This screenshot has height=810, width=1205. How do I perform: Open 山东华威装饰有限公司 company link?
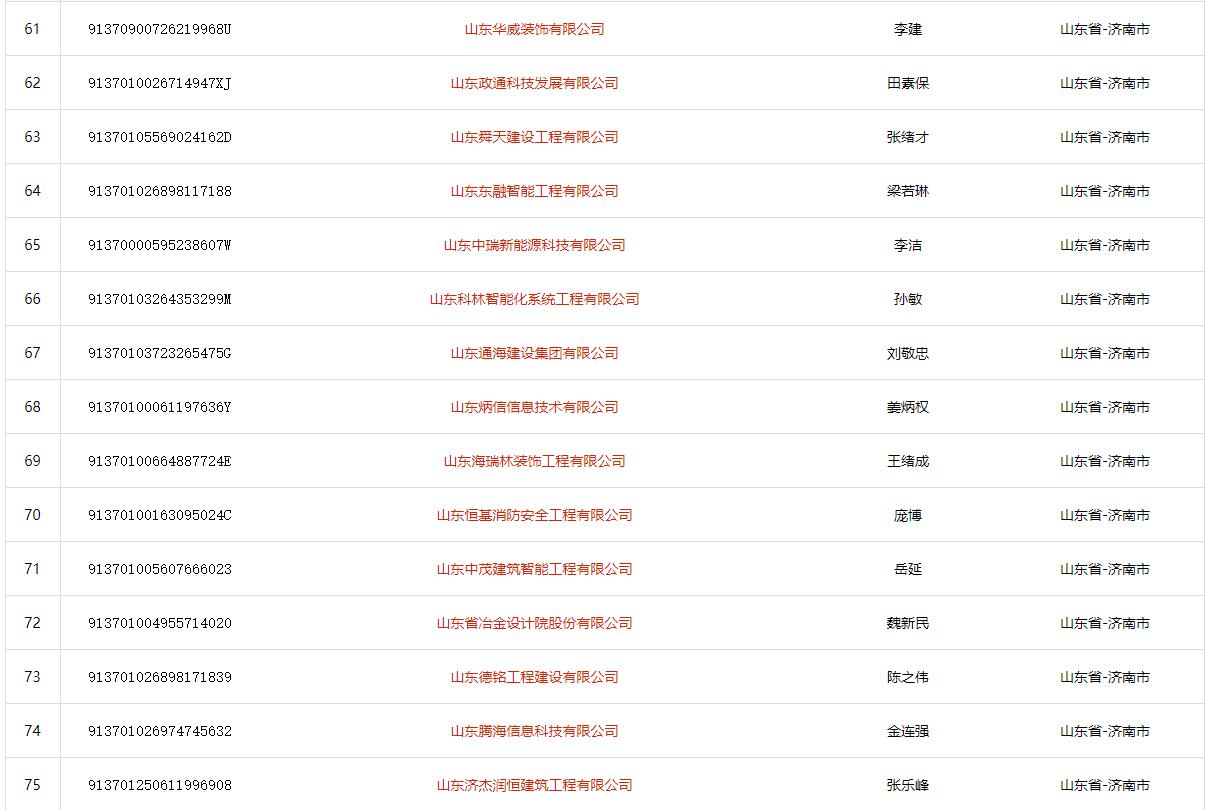point(534,29)
